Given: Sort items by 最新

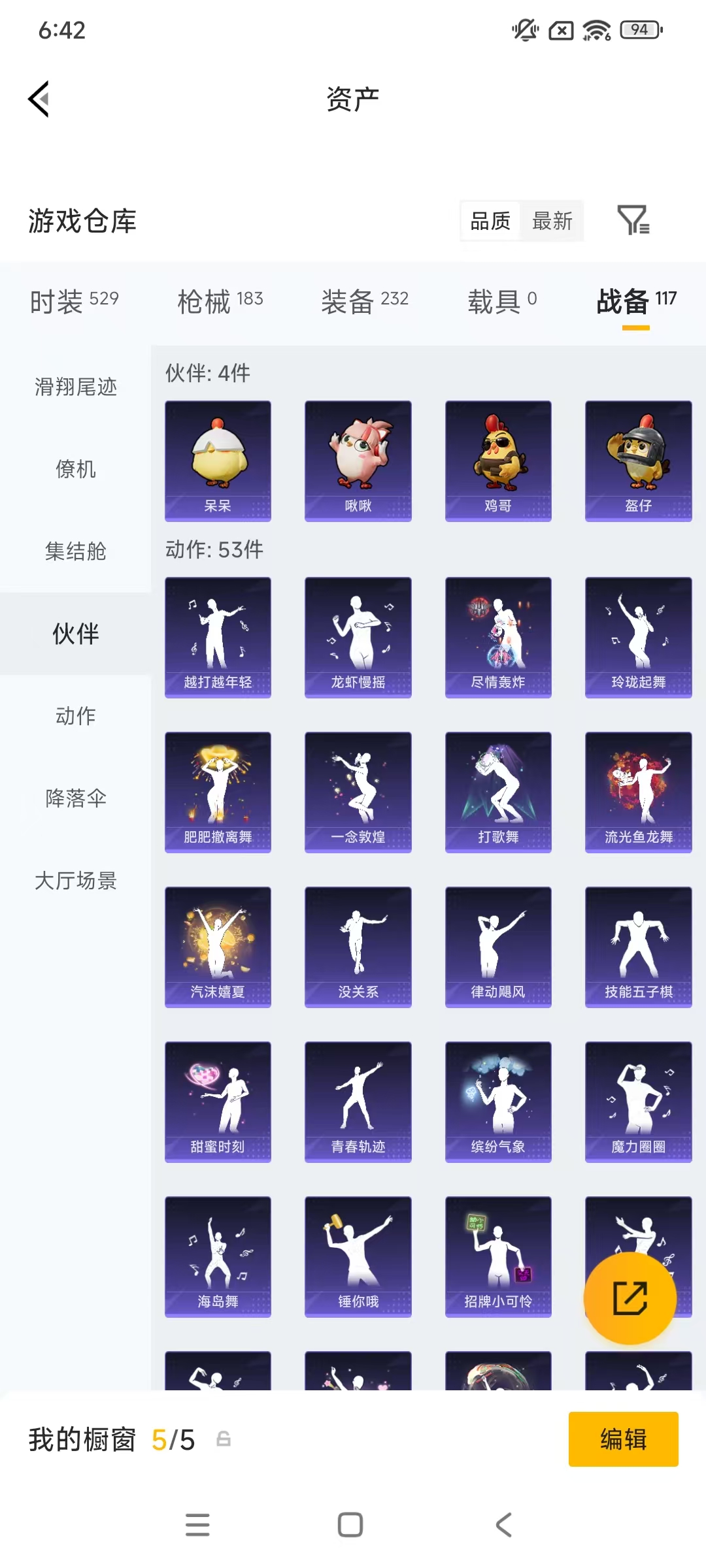Looking at the screenshot, I should pos(551,221).
